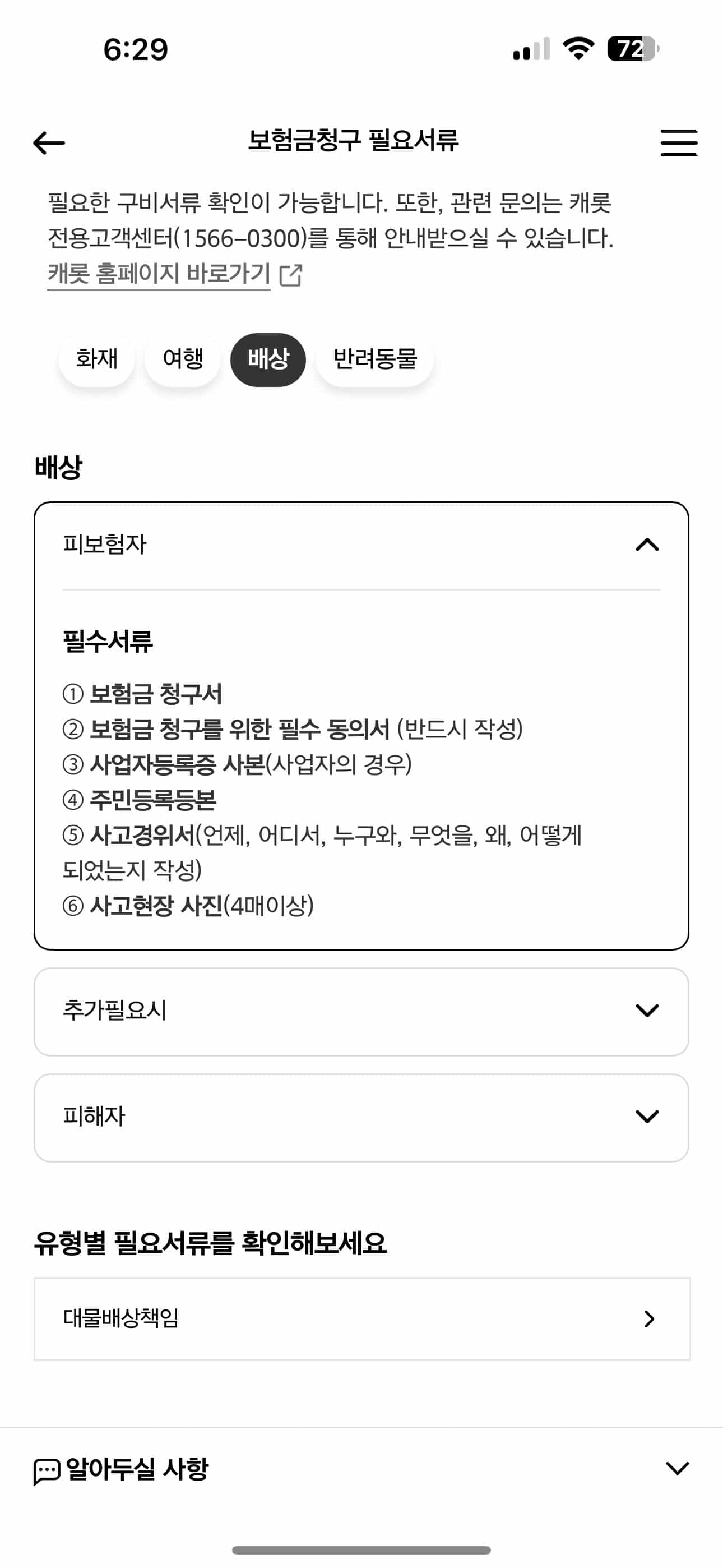Switch to the 여행 chip
The image size is (723, 1568).
click(183, 359)
